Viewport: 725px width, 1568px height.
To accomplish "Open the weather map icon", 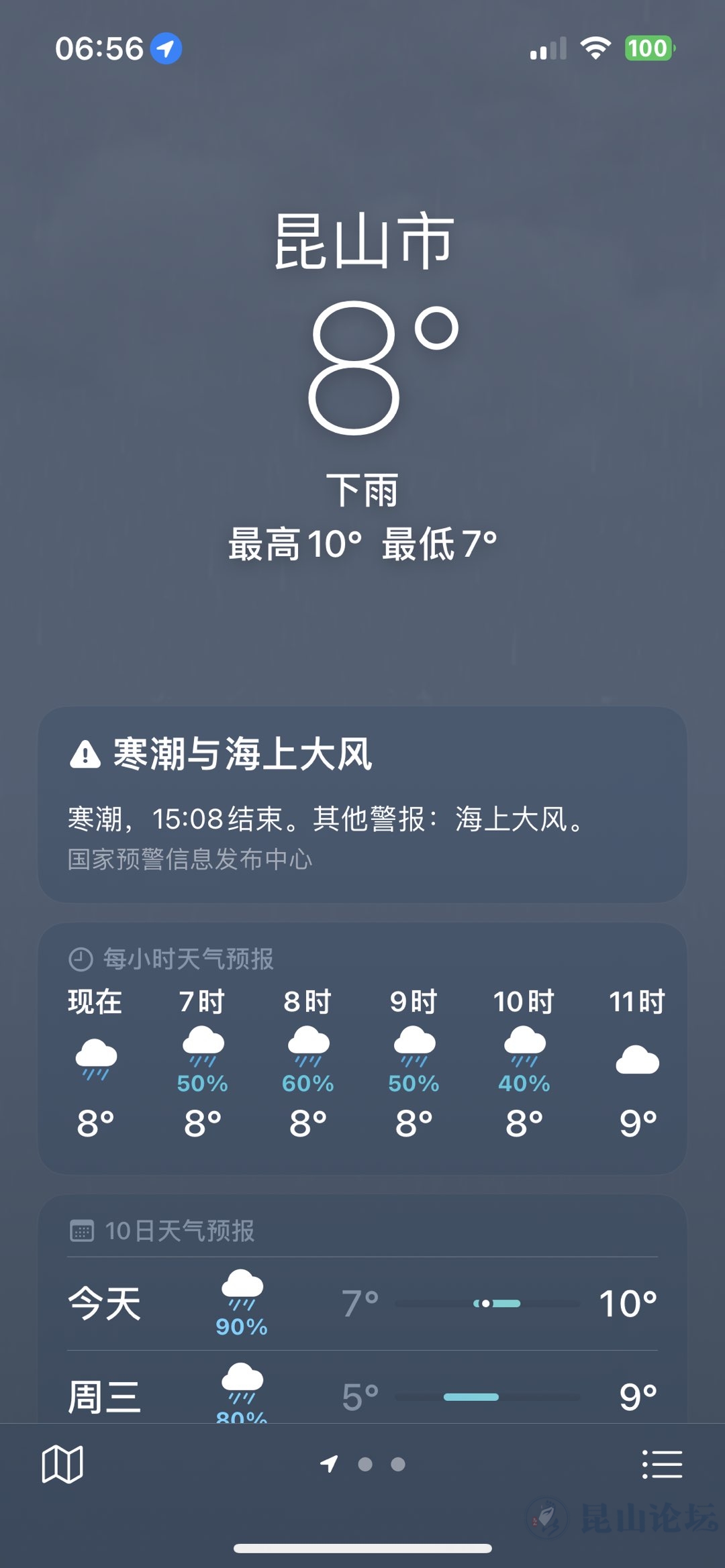I will coord(62,1464).
